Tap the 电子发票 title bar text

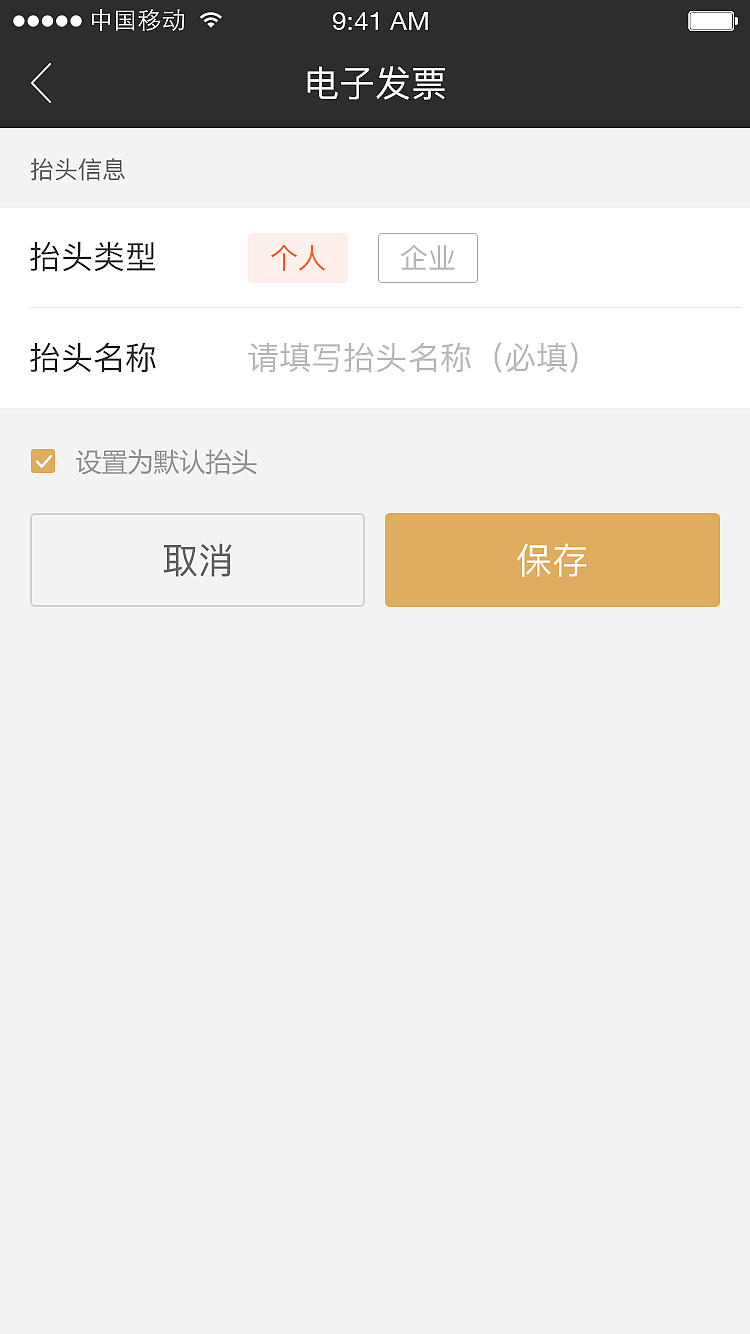coord(376,85)
